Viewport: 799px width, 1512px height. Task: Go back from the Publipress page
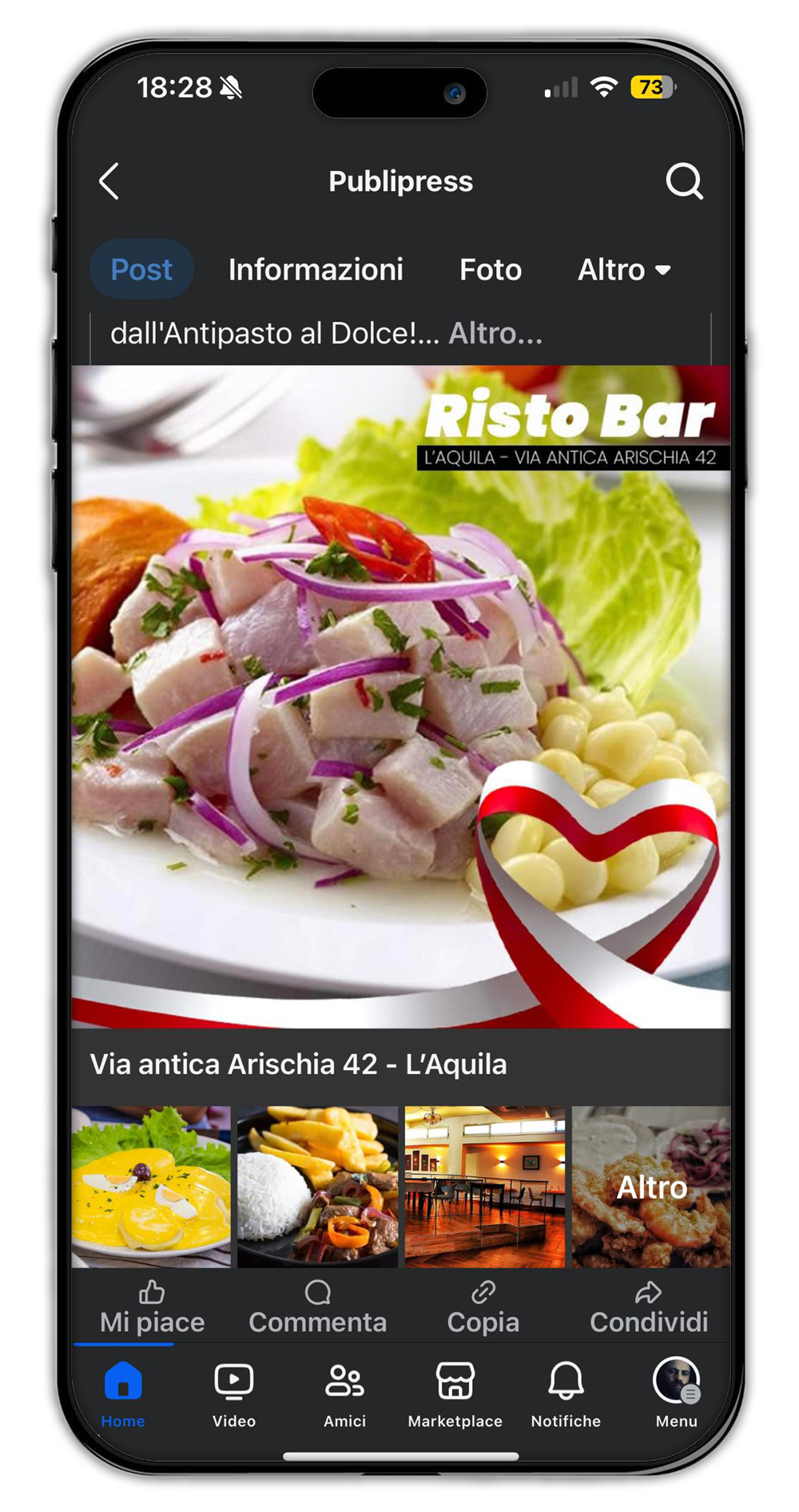(x=109, y=181)
